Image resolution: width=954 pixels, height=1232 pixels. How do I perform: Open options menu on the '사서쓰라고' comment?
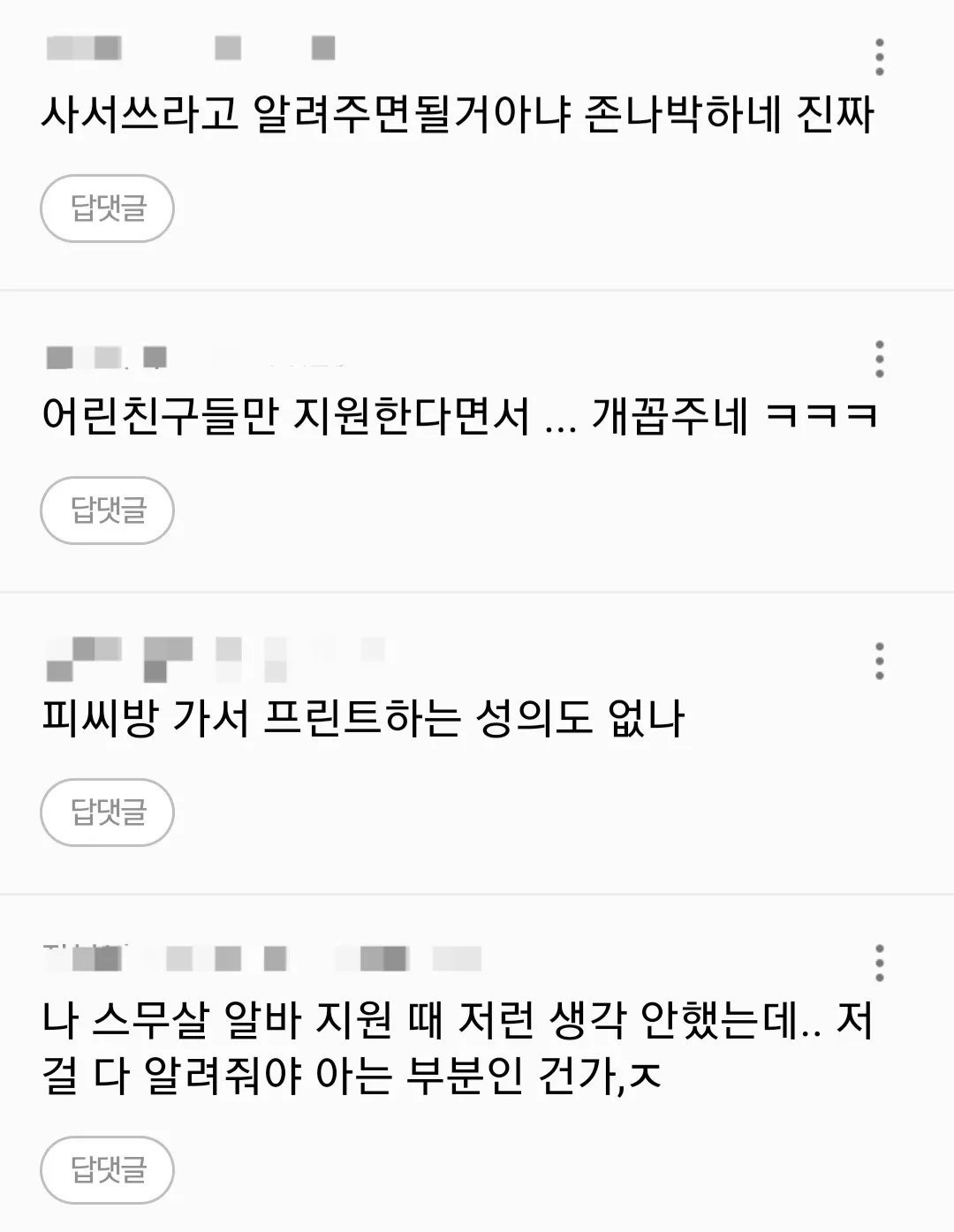(x=878, y=57)
